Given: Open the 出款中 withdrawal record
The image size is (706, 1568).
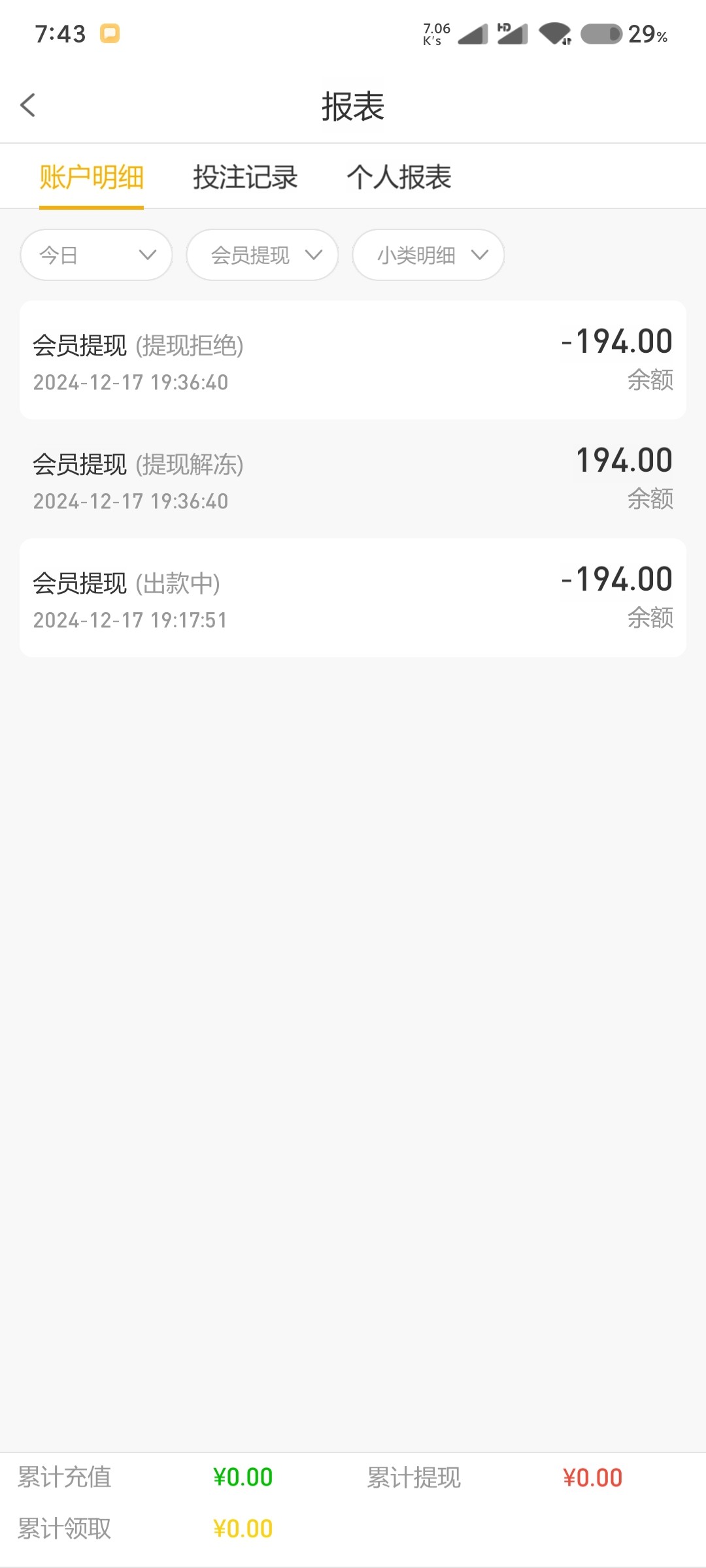Looking at the screenshot, I should click(x=353, y=598).
